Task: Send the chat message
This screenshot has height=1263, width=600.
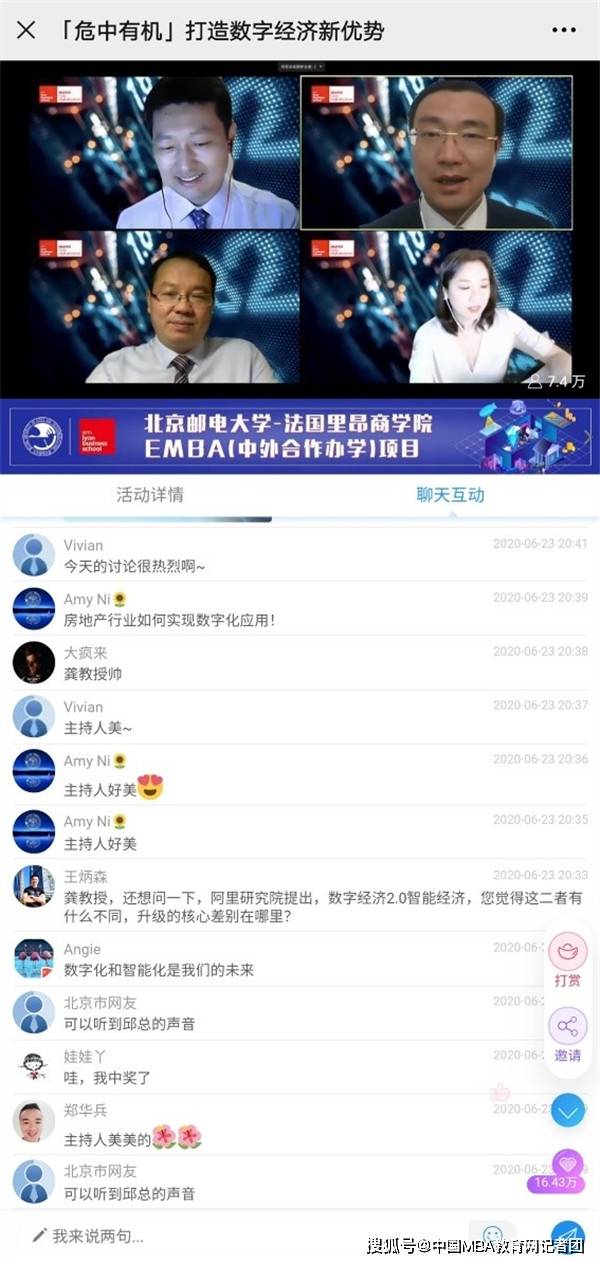Action: [x=567, y=1236]
